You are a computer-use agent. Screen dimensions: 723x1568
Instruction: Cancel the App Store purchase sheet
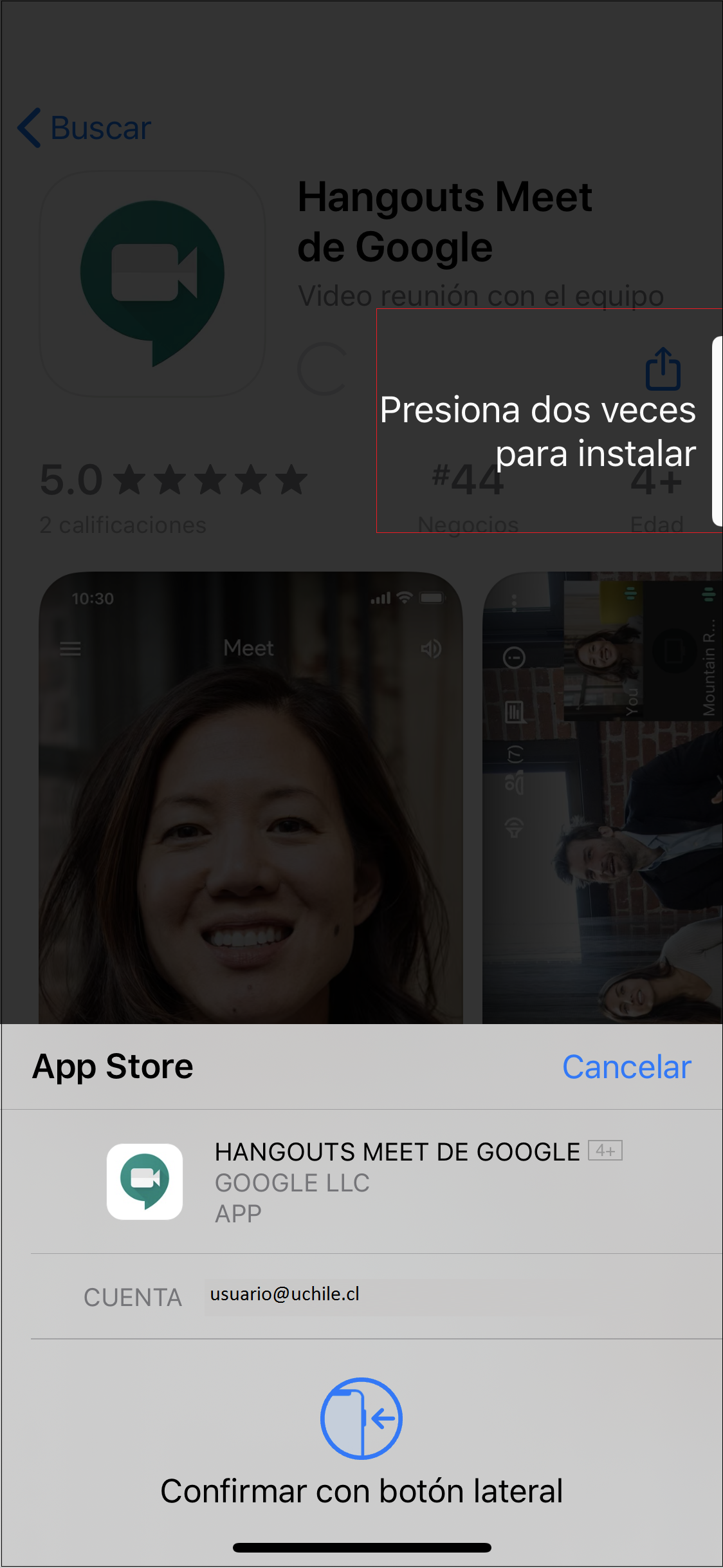point(626,1067)
